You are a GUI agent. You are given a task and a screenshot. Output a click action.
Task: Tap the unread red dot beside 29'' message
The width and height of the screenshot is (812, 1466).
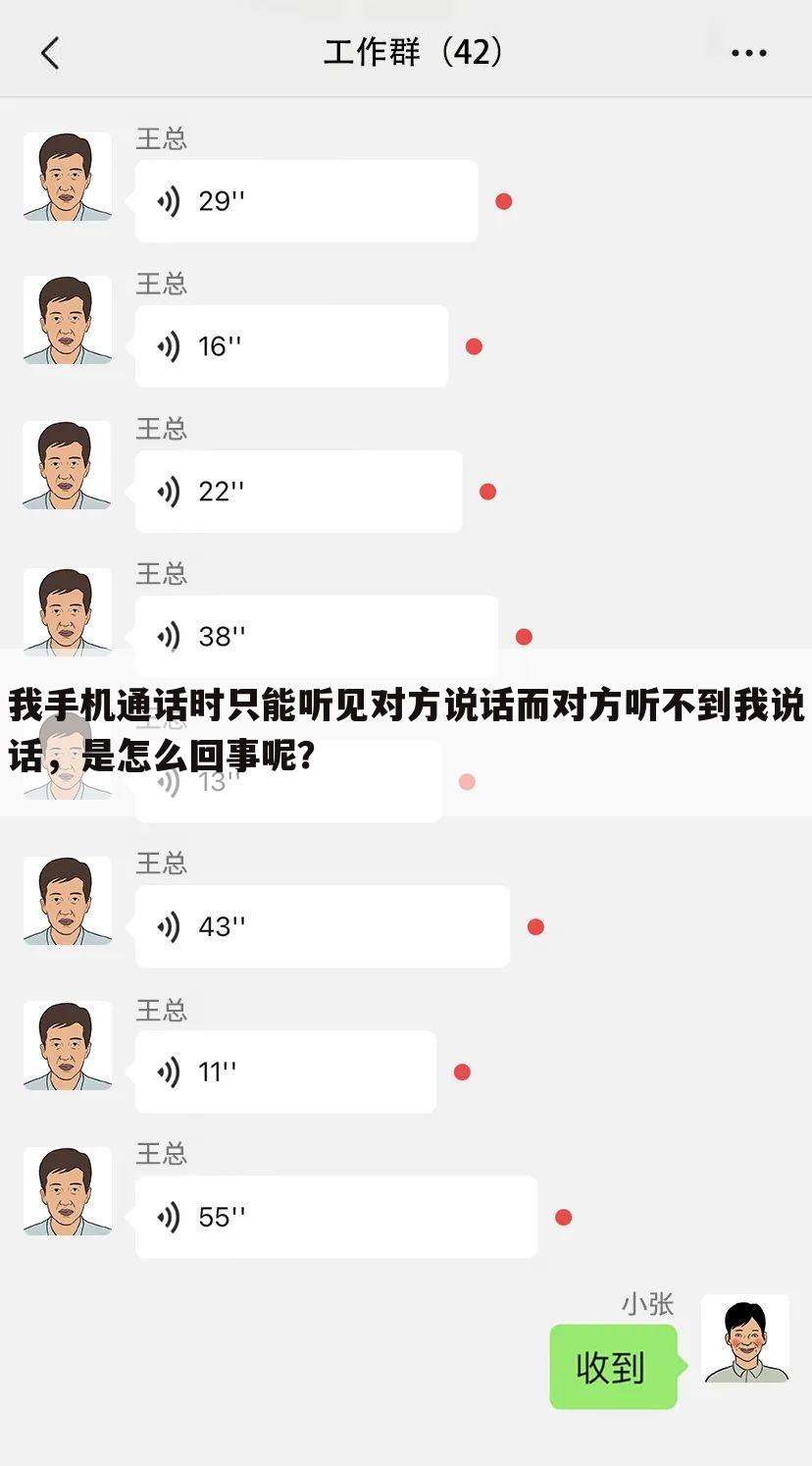[504, 200]
